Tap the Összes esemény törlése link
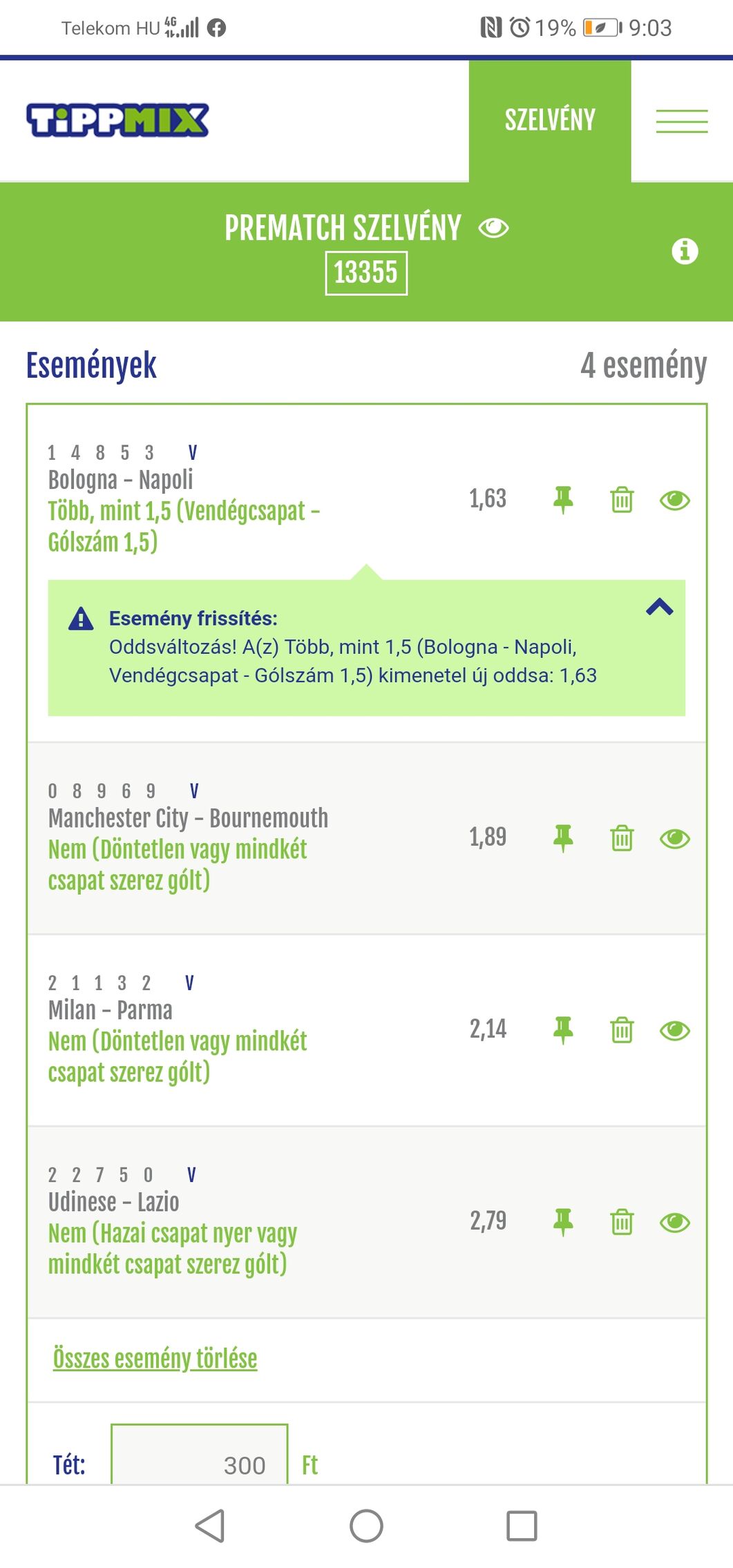733x1568 pixels. click(155, 1358)
